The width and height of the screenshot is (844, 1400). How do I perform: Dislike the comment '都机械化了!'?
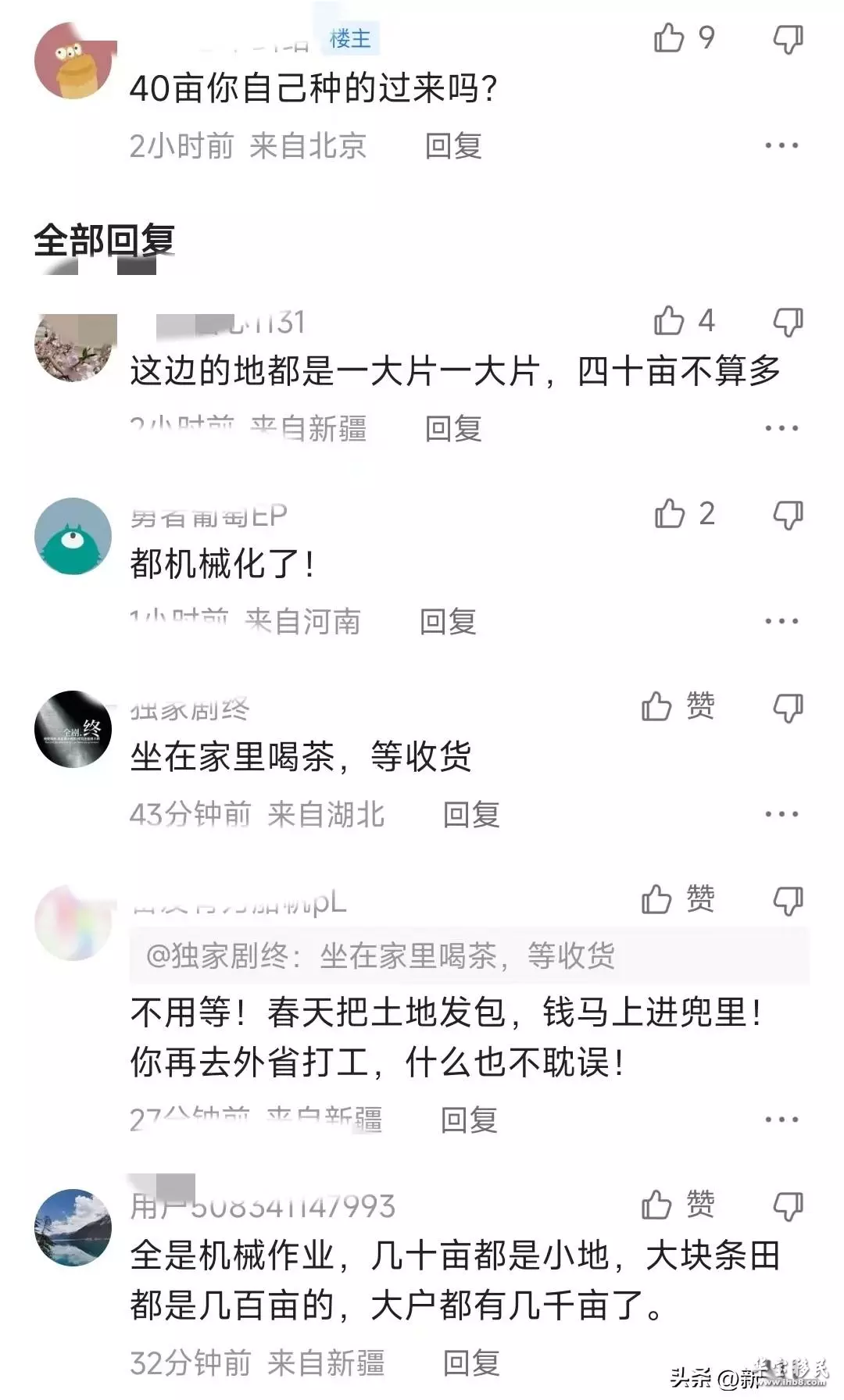[x=788, y=515]
